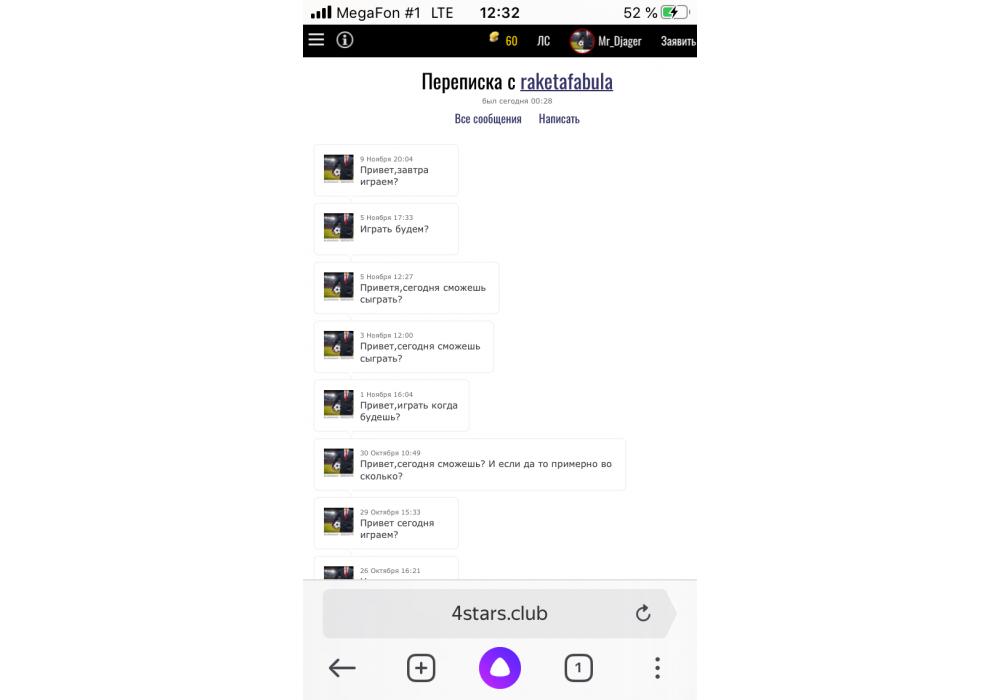
Task: Open the raketafabula profile link
Action: tap(566, 82)
